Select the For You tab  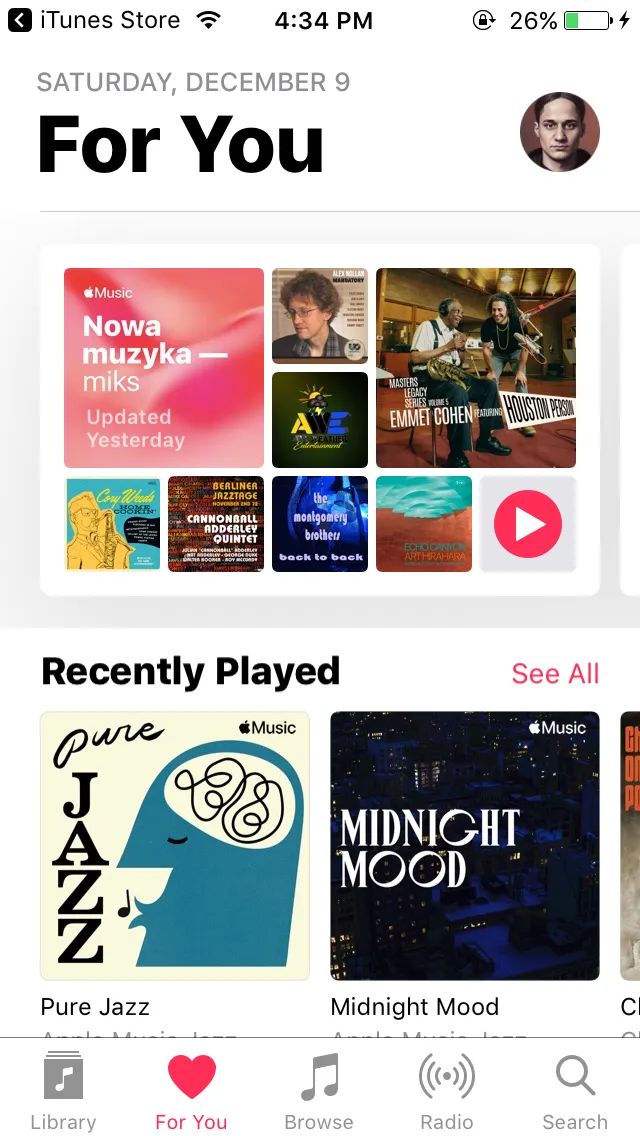191,1092
